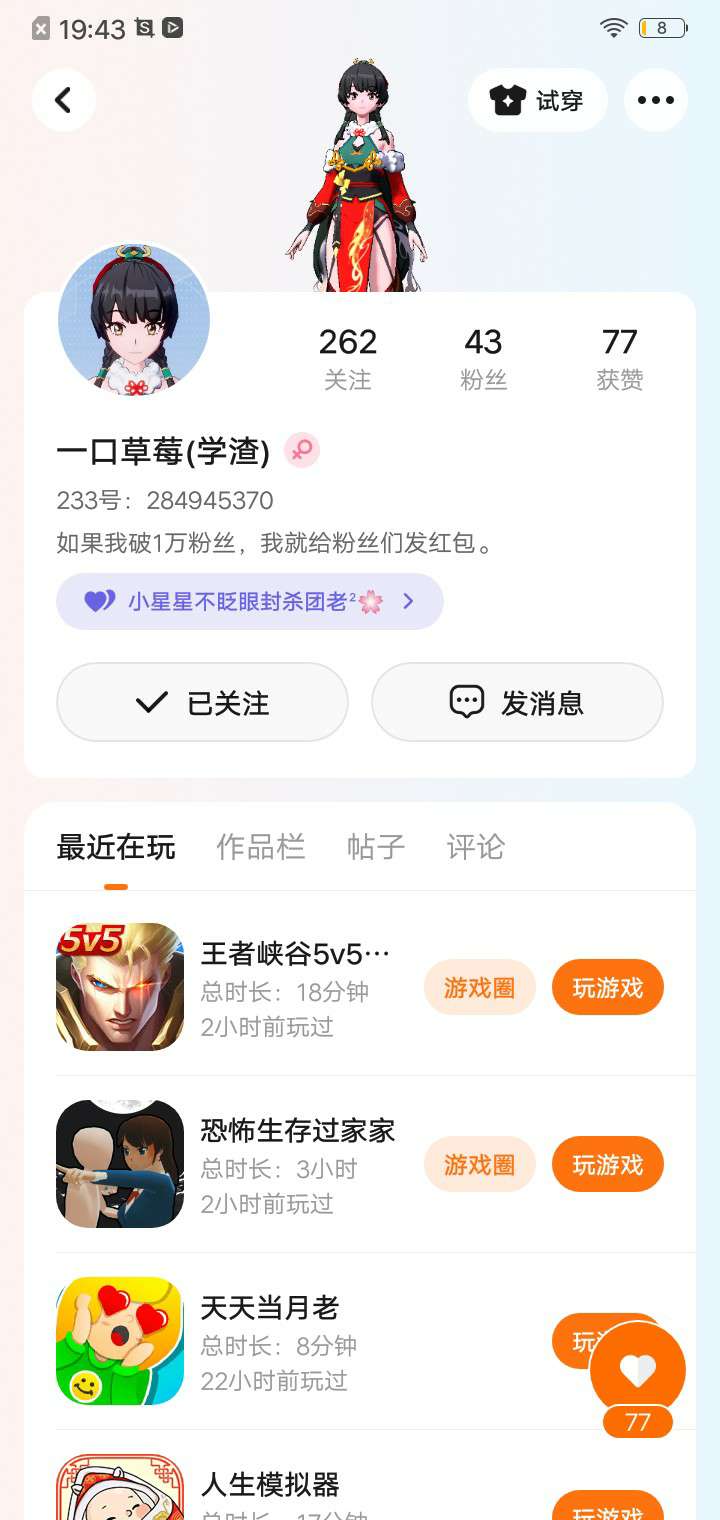The image size is (720, 1520).
Task: Tap 玩游戏 for 王者峡谷5v5
Action: coord(608,988)
